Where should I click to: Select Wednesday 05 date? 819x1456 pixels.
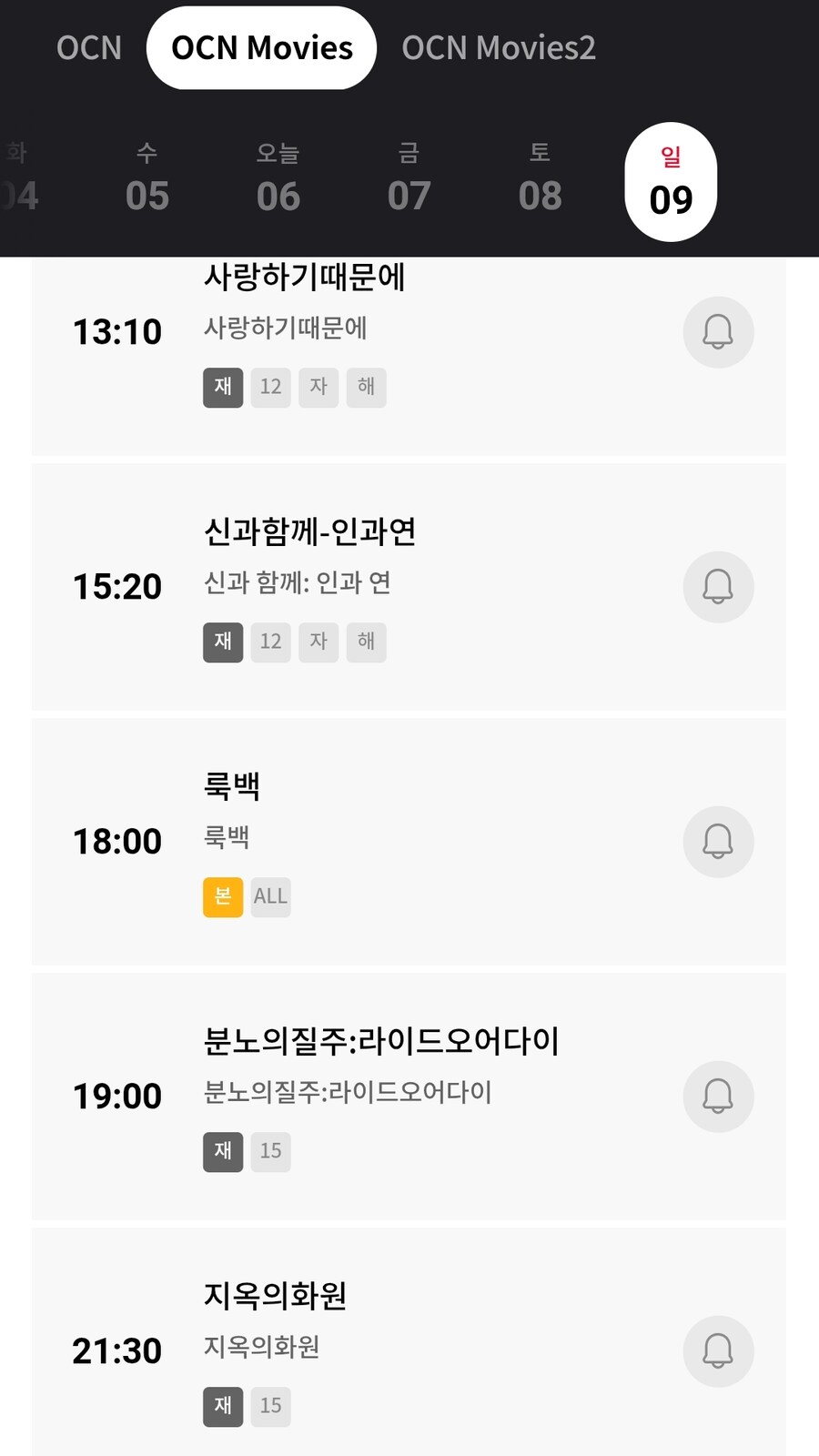tap(147, 177)
